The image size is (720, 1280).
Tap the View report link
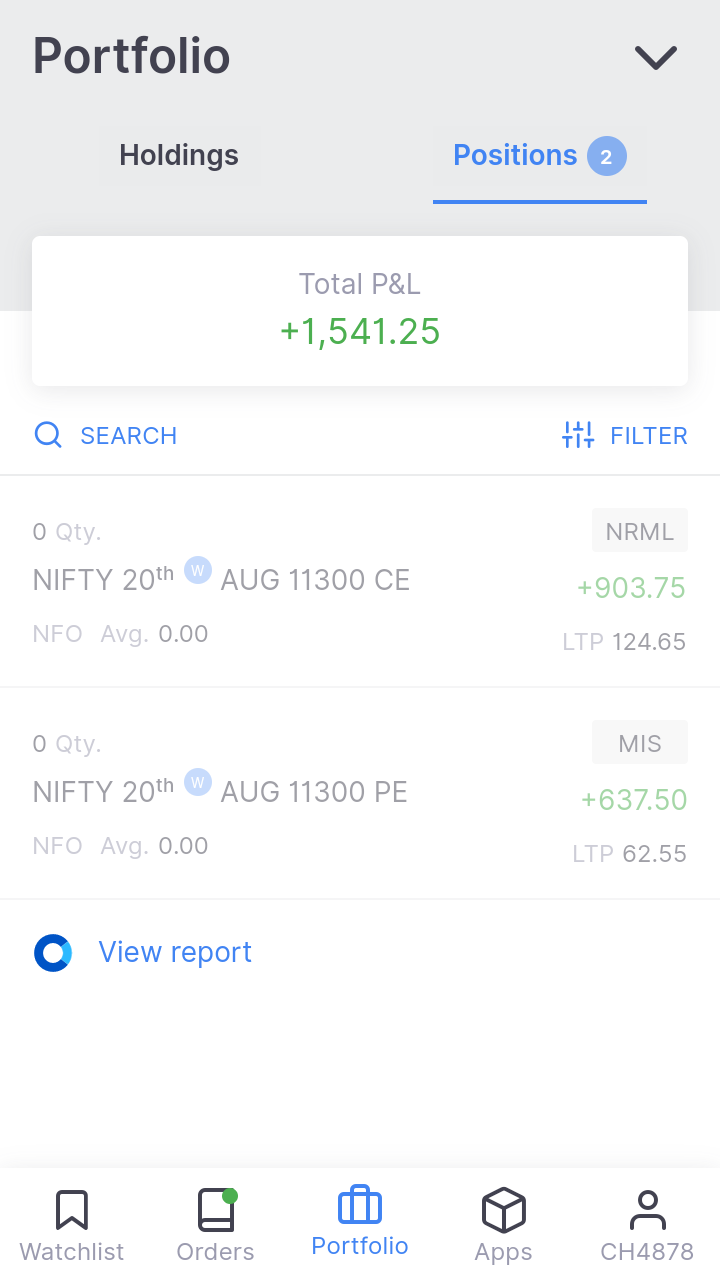(175, 952)
